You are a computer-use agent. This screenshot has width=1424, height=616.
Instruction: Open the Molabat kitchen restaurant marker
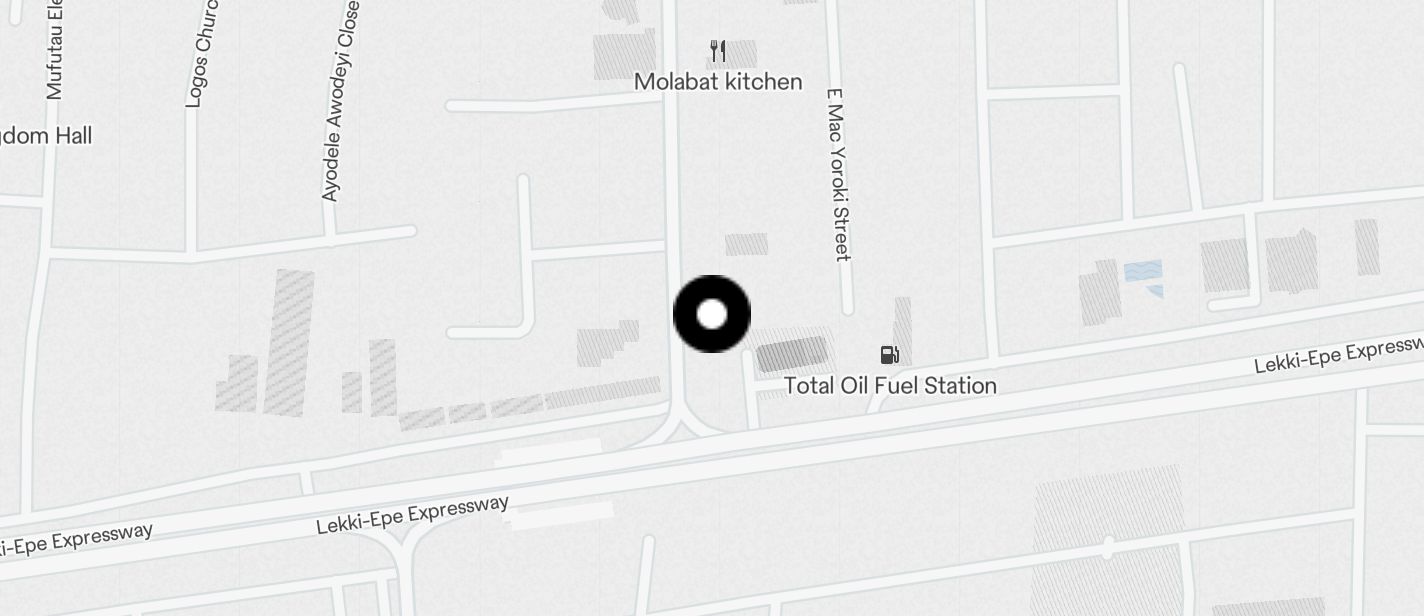[717, 51]
